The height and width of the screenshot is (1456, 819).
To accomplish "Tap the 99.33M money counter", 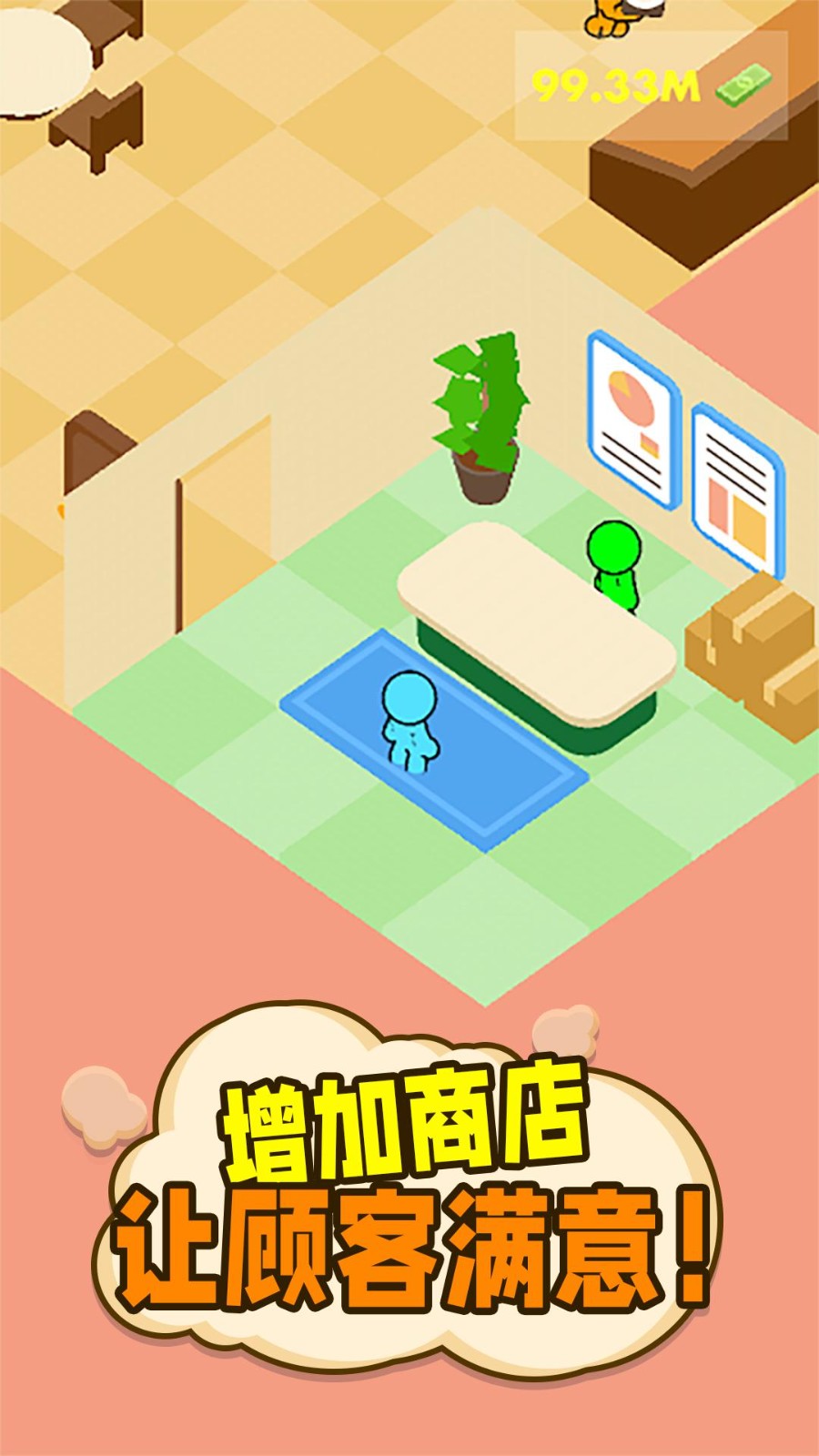I will [x=614, y=84].
